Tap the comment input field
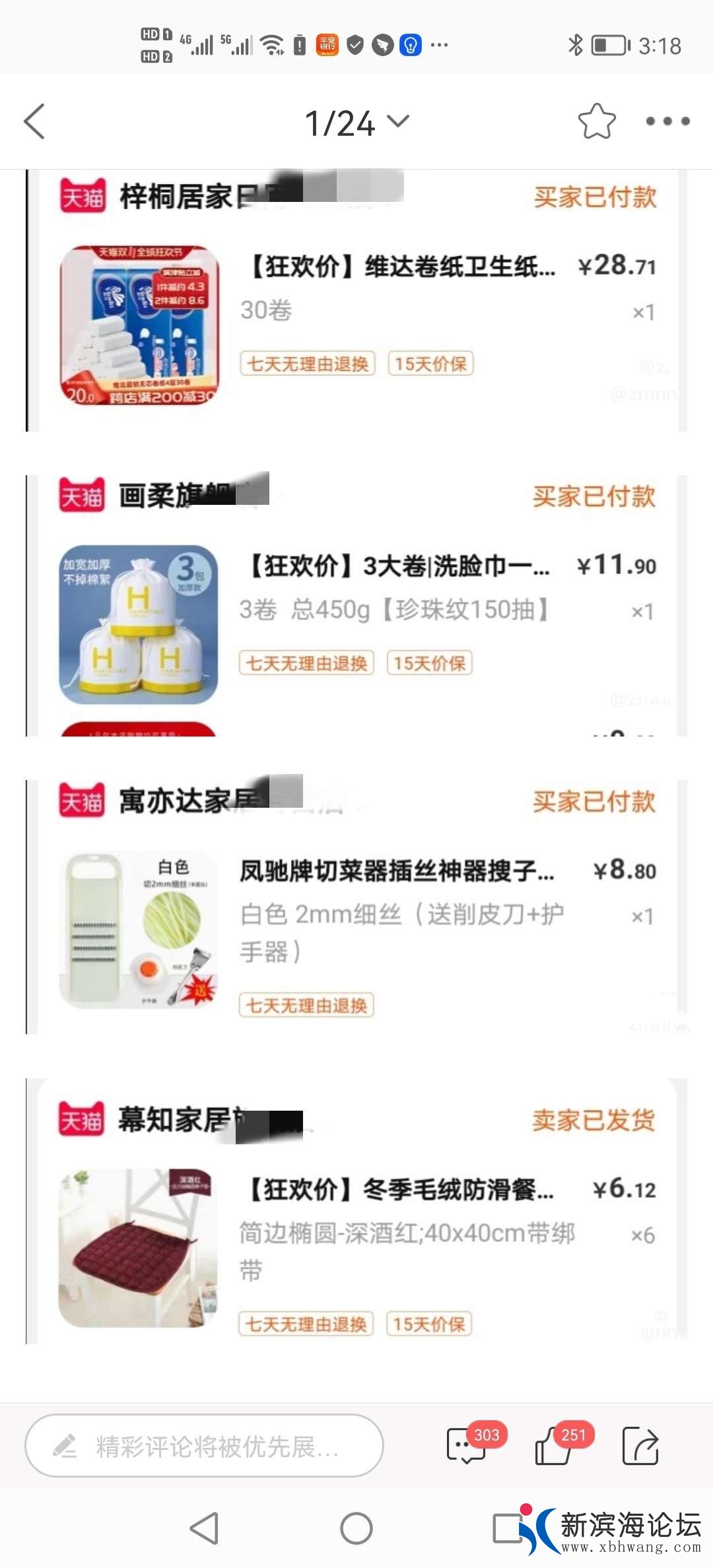This screenshot has height=1568, width=713. (x=205, y=1445)
